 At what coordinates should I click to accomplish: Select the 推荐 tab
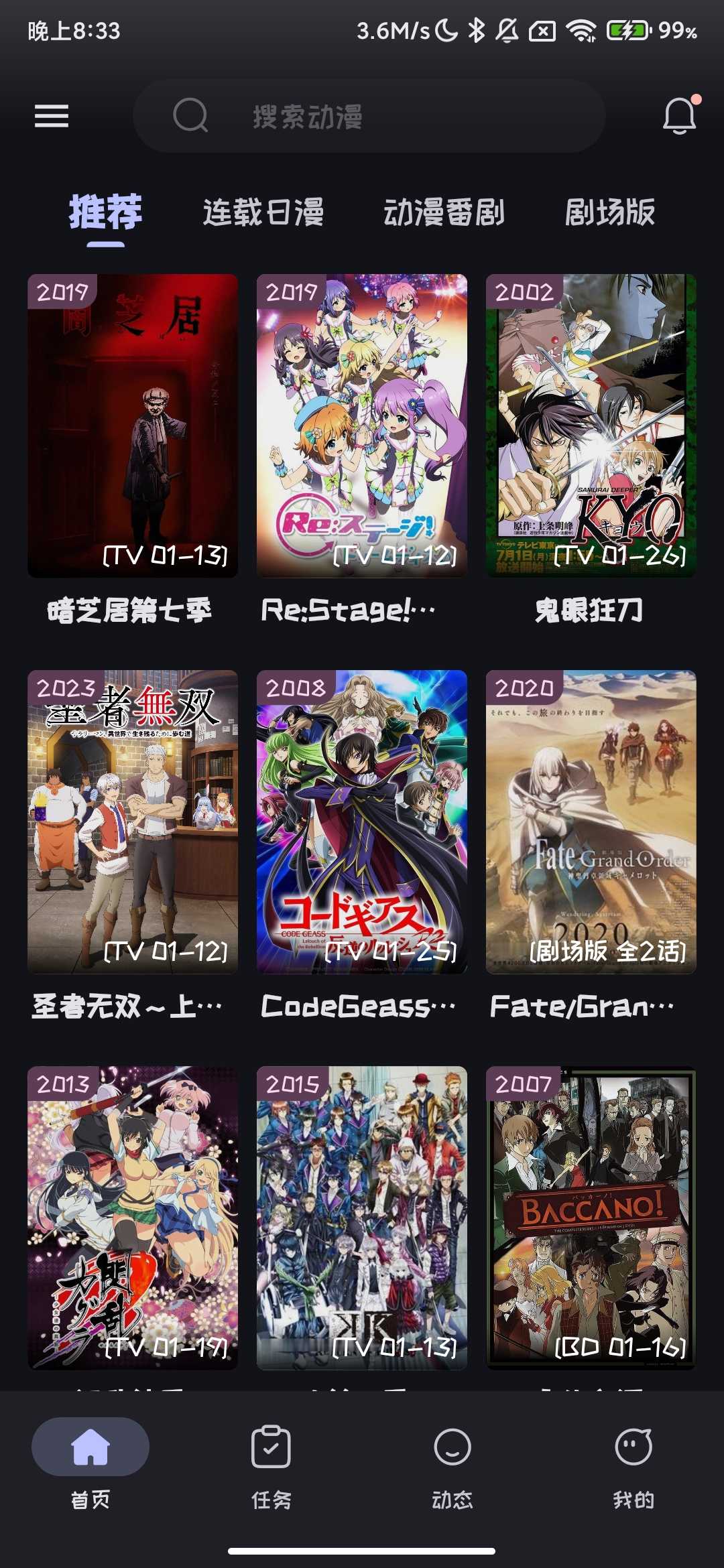coord(106,213)
